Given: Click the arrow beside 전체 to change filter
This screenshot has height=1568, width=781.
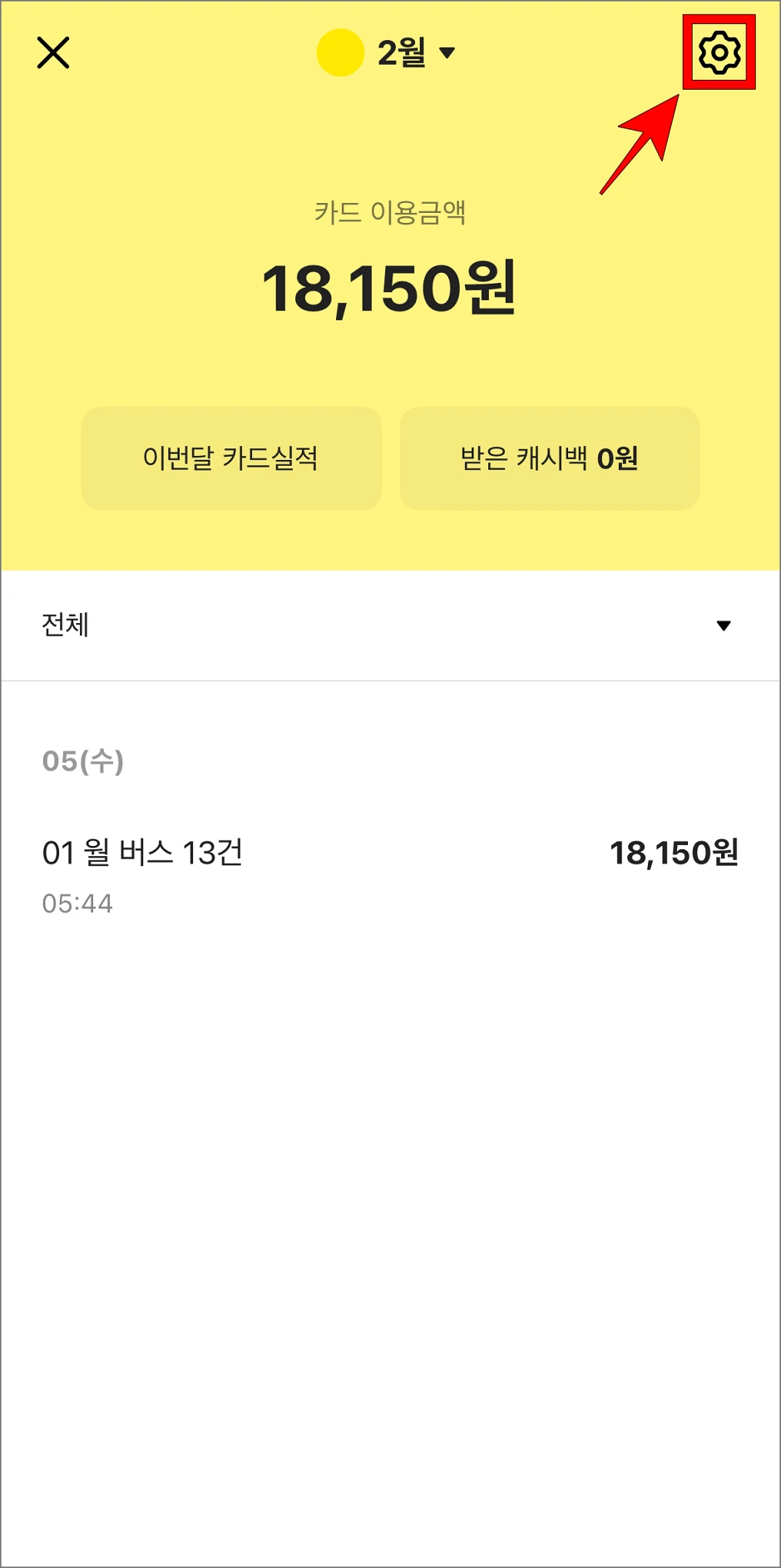Looking at the screenshot, I should click(724, 626).
